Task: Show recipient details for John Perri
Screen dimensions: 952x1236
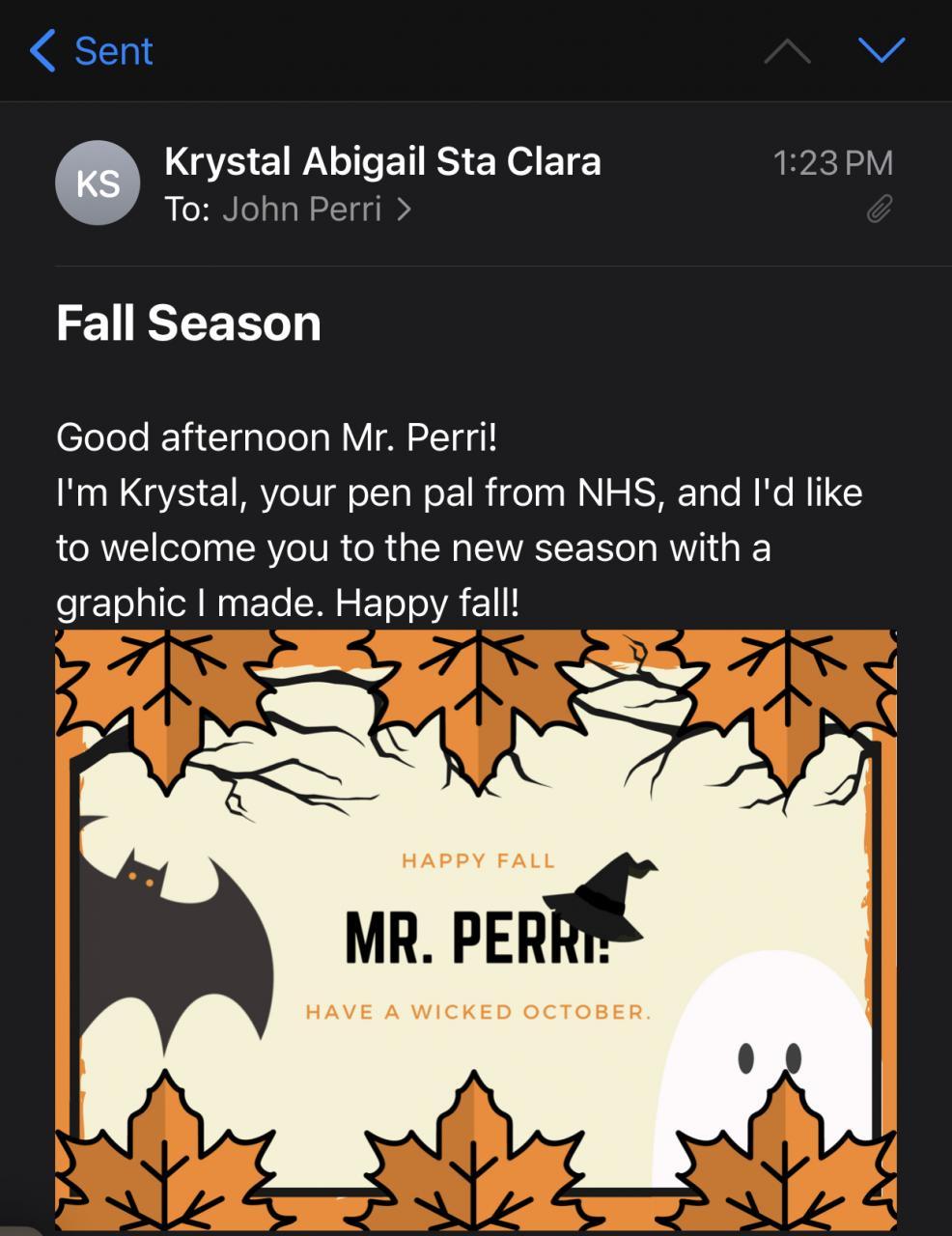Action: tap(317, 209)
